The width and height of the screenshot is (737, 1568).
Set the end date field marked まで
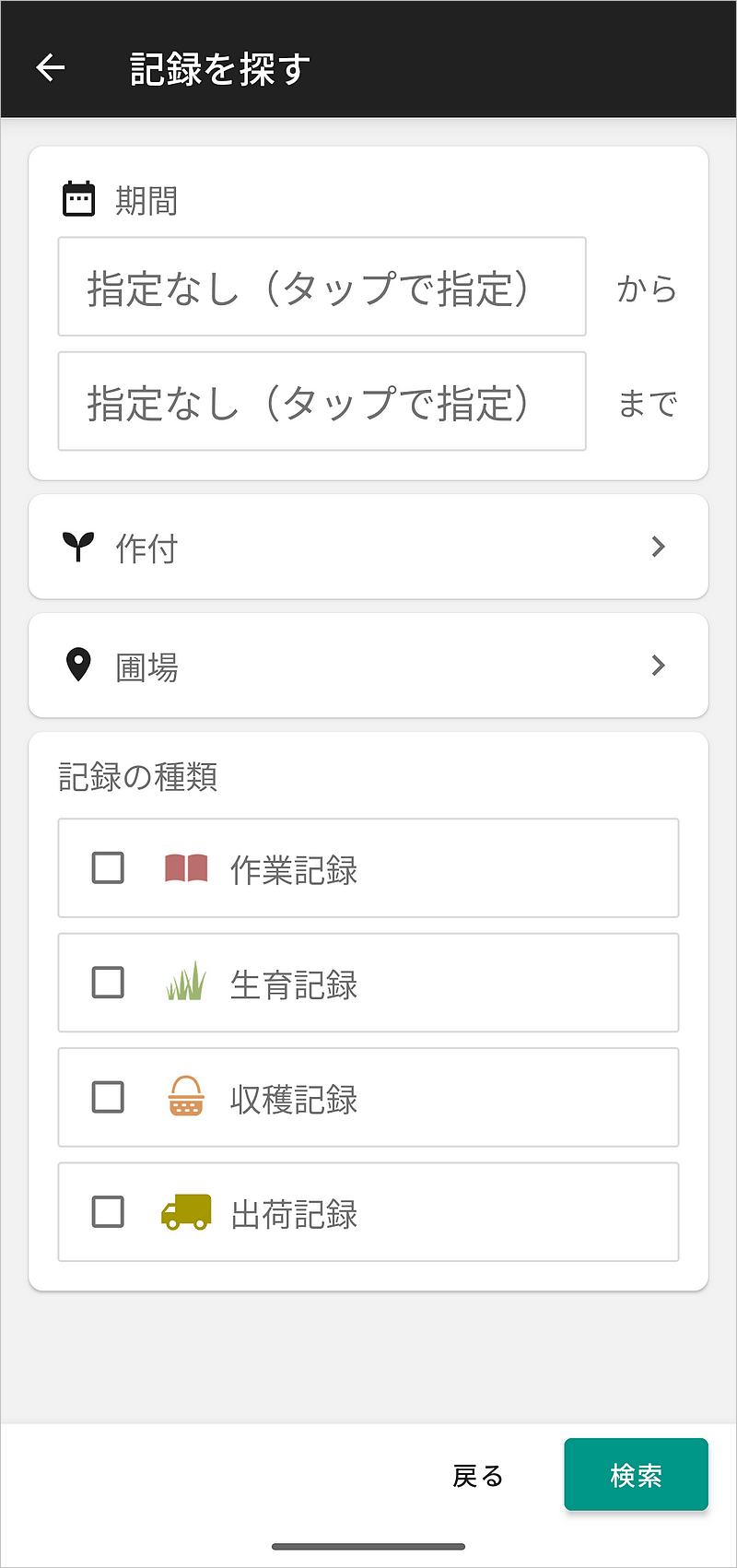(x=322, y=401)
